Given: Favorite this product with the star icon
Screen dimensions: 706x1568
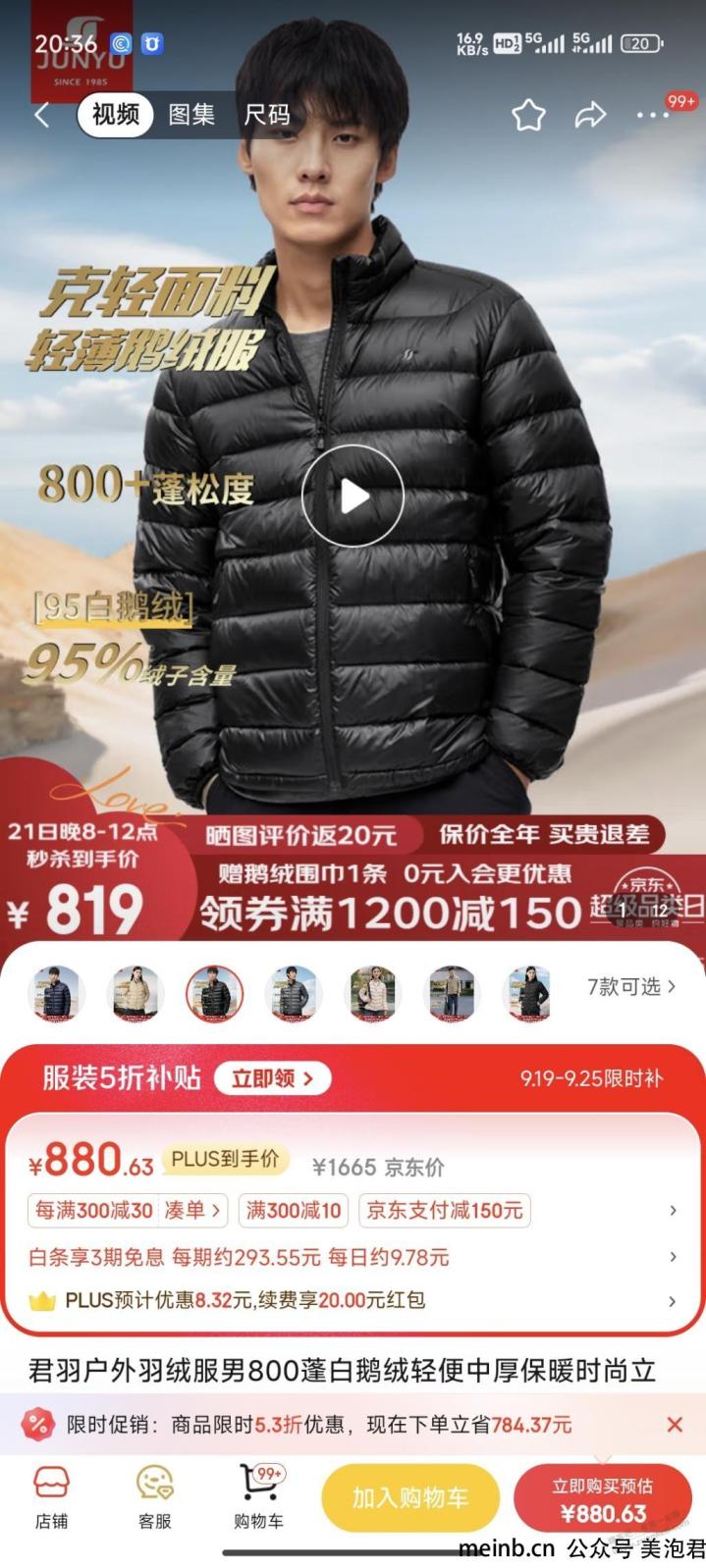Looking at the screenshot, I should [528, 116].
